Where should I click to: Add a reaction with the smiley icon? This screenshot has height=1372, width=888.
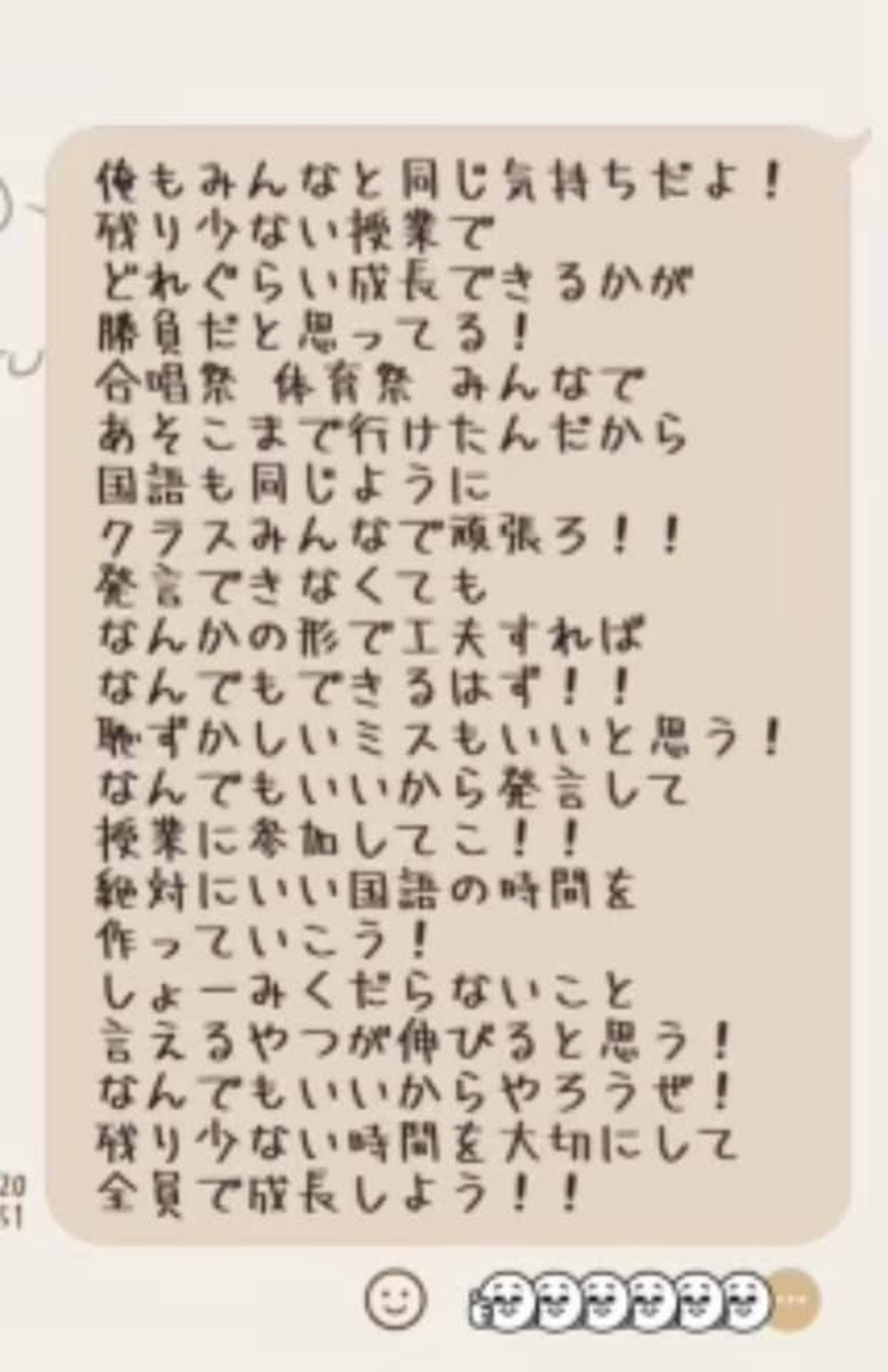point(394,1299)
